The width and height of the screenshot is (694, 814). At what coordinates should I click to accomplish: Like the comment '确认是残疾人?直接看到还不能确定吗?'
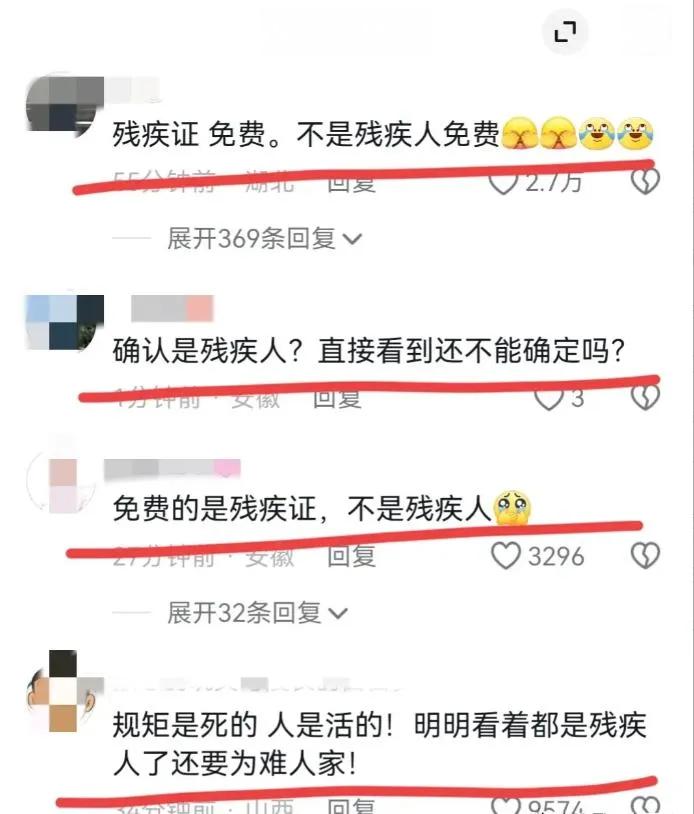tap(549, 398)
